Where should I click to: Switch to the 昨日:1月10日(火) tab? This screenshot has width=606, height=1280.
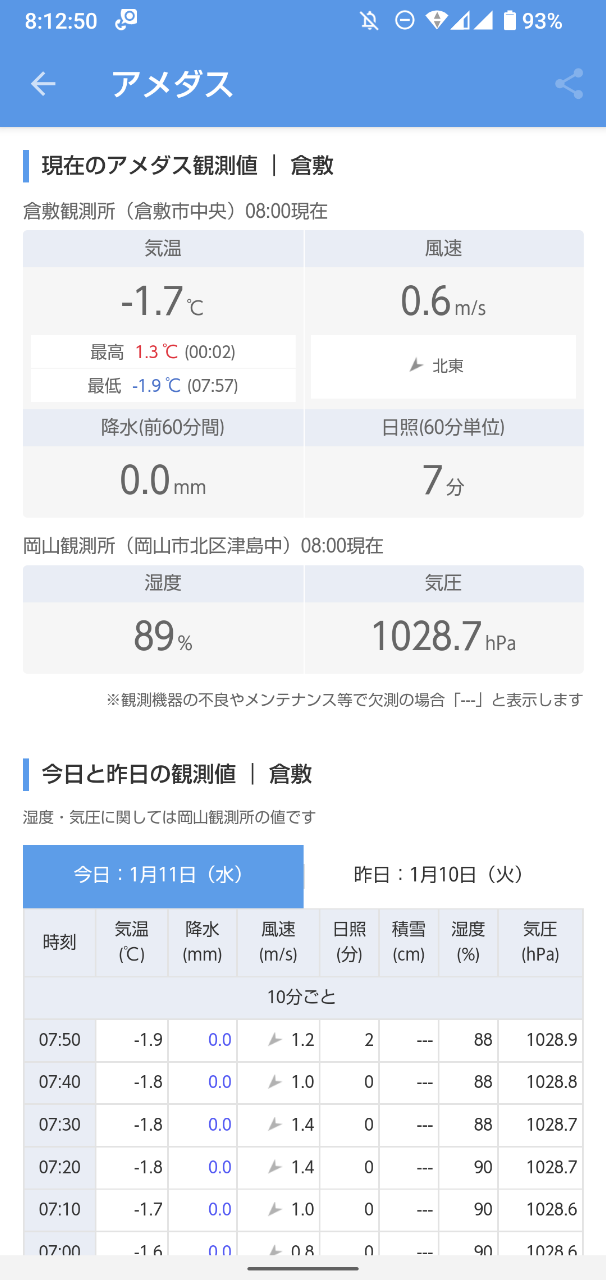click(x=443, y=875)
